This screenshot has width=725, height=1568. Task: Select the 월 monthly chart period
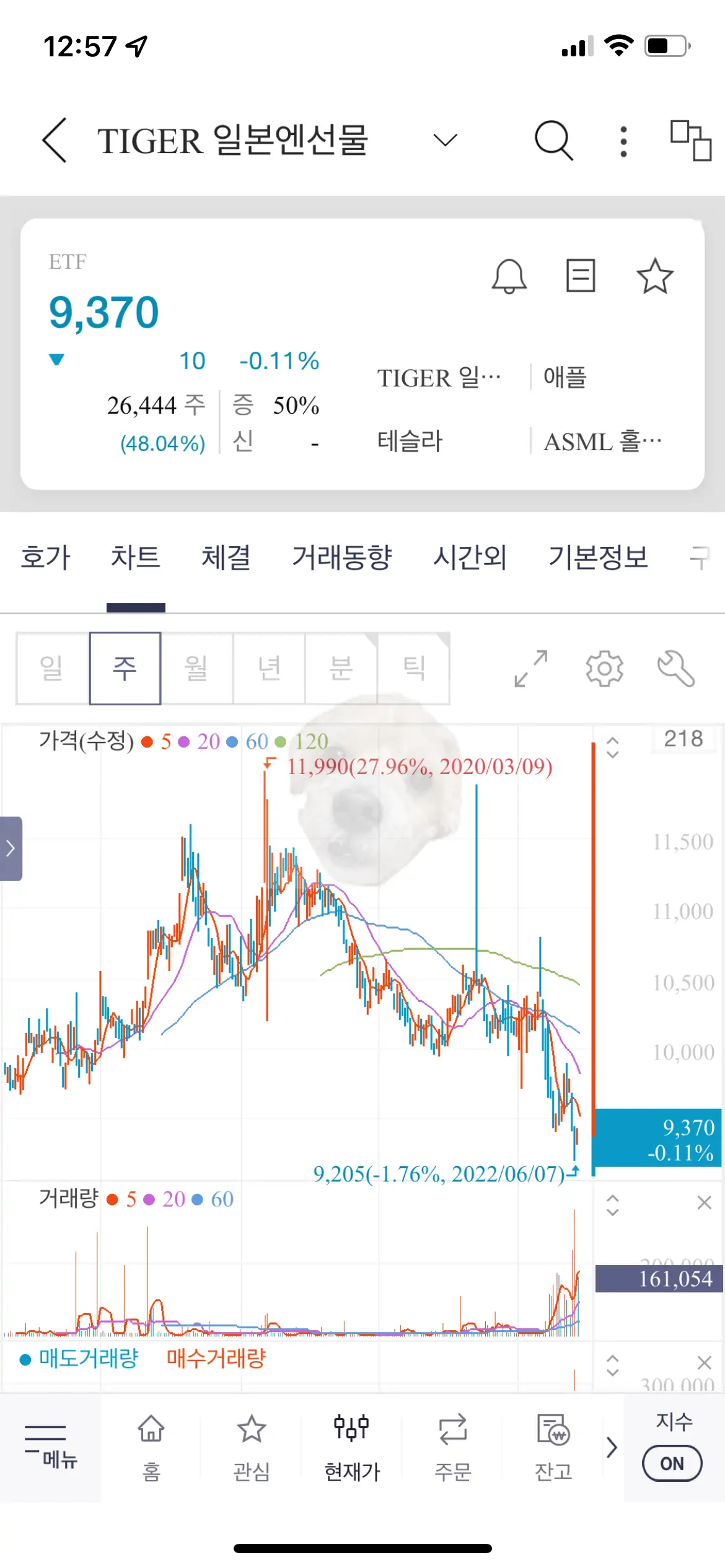pos(198,669)
